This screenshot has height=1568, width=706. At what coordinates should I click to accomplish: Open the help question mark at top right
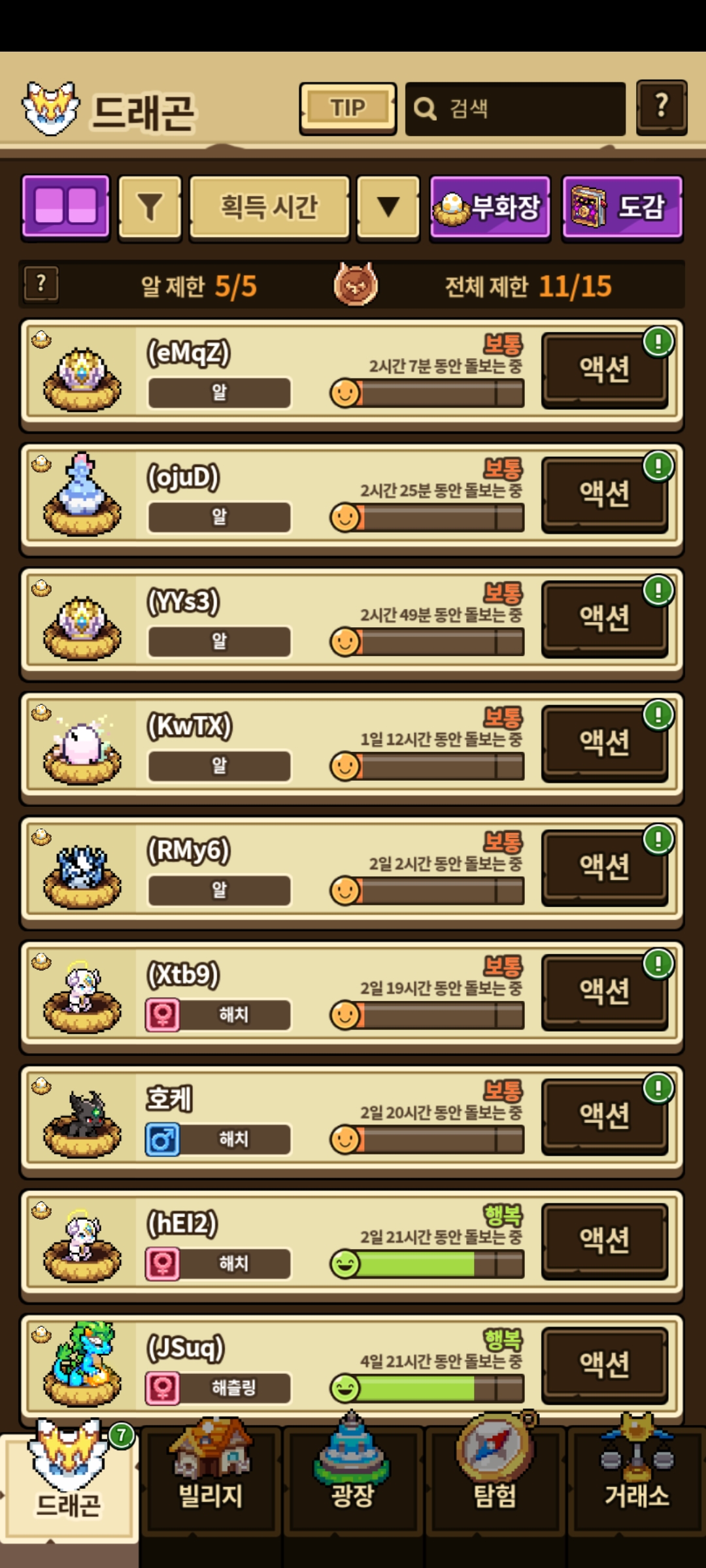[661, 107]
